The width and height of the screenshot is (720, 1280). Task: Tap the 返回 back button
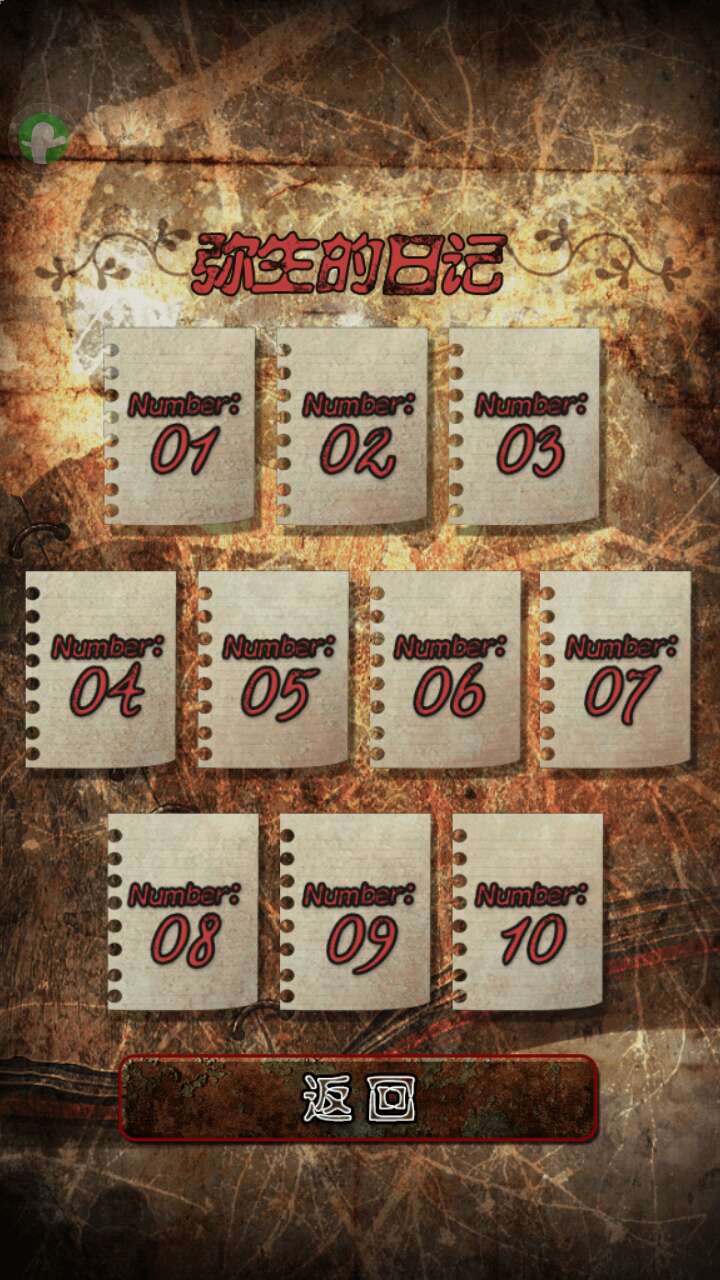[359, 1098]
